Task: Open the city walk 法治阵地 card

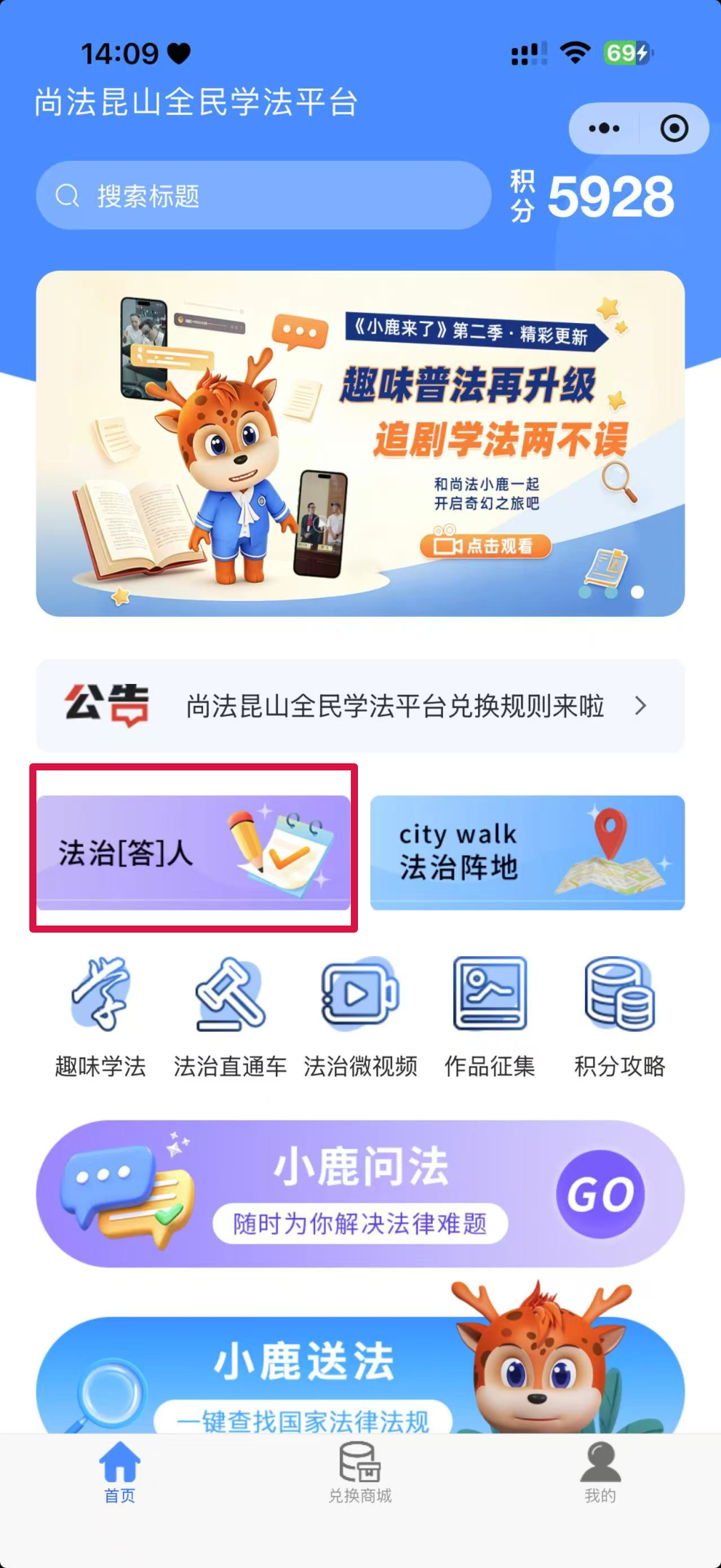Action: (x=527, y=852)
